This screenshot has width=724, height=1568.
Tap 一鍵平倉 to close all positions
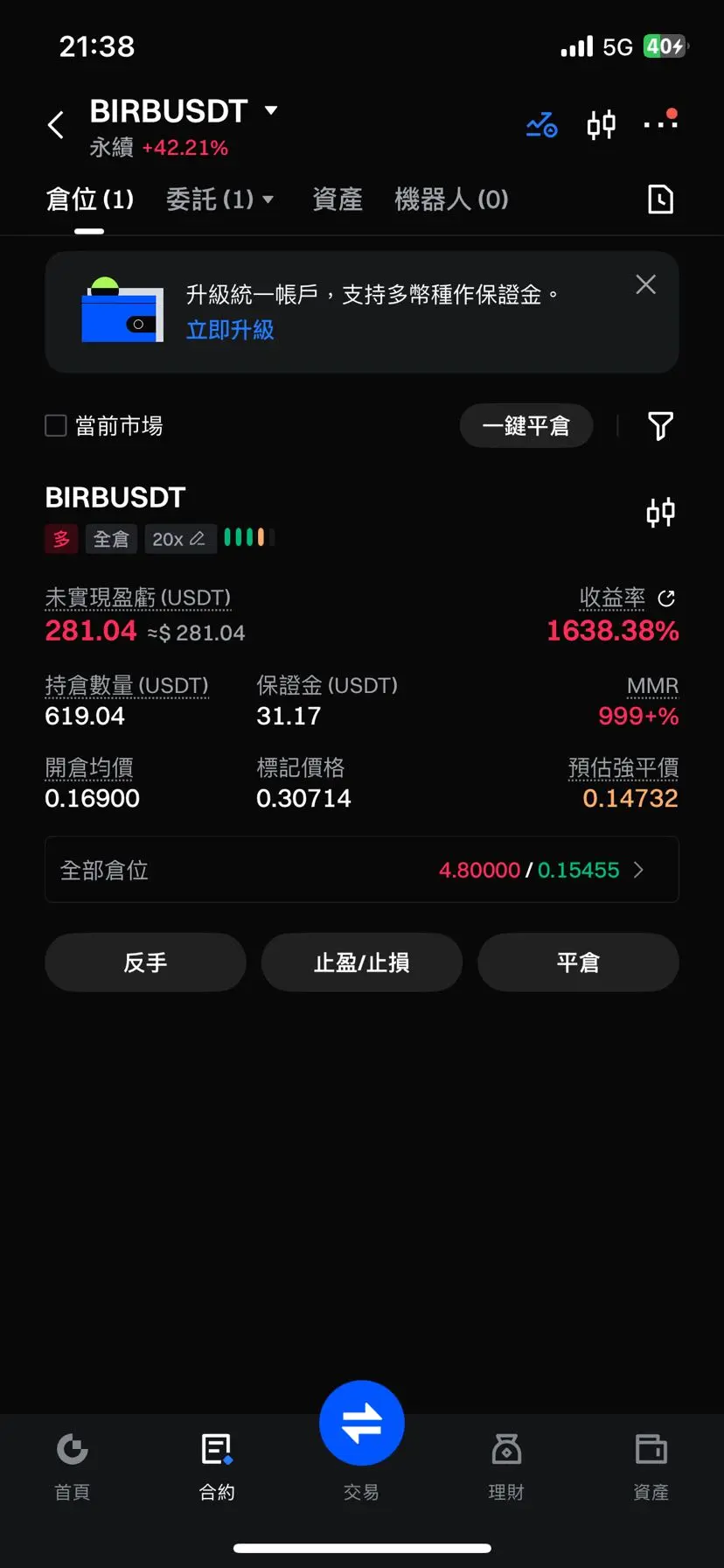[x=526, y=426]
